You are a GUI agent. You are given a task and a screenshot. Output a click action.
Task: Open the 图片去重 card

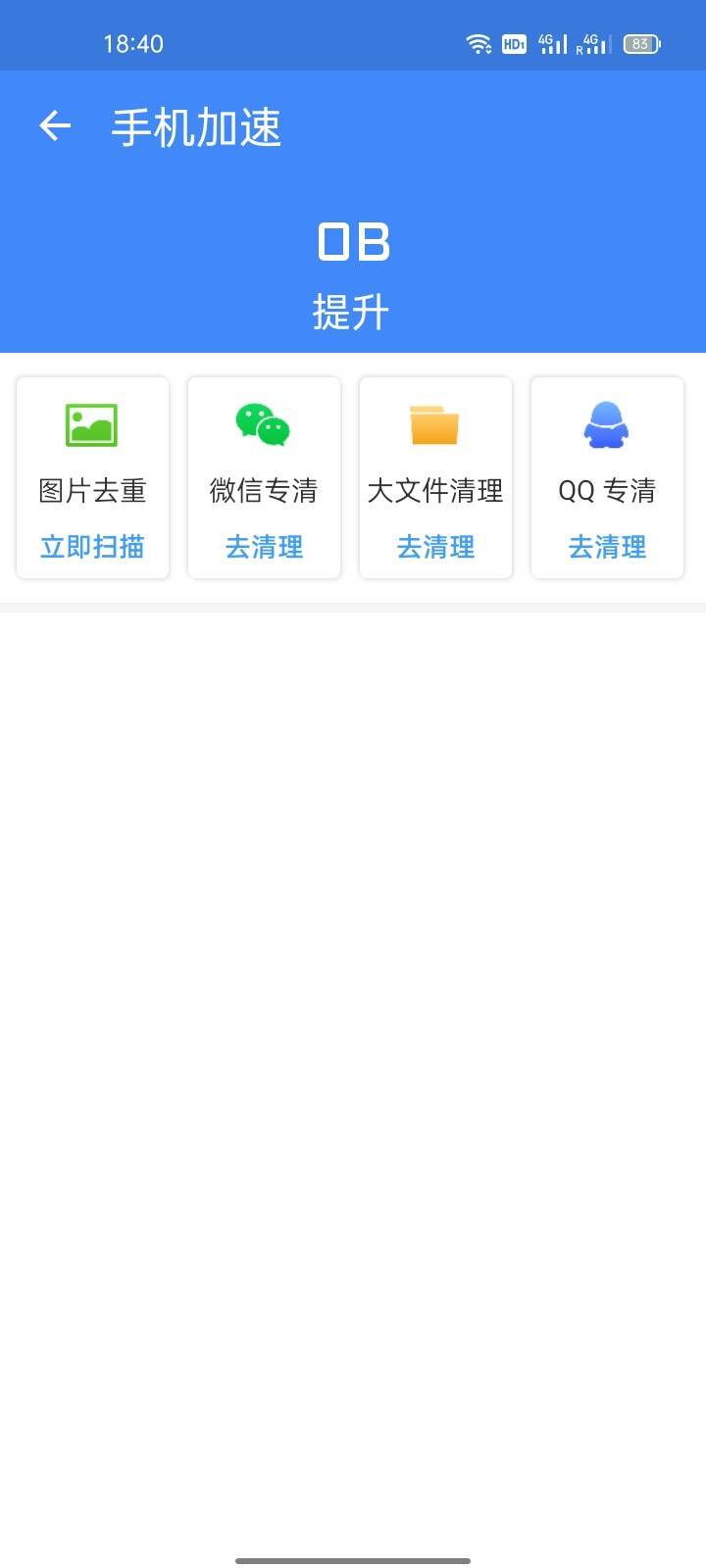(x=92, y=477)
